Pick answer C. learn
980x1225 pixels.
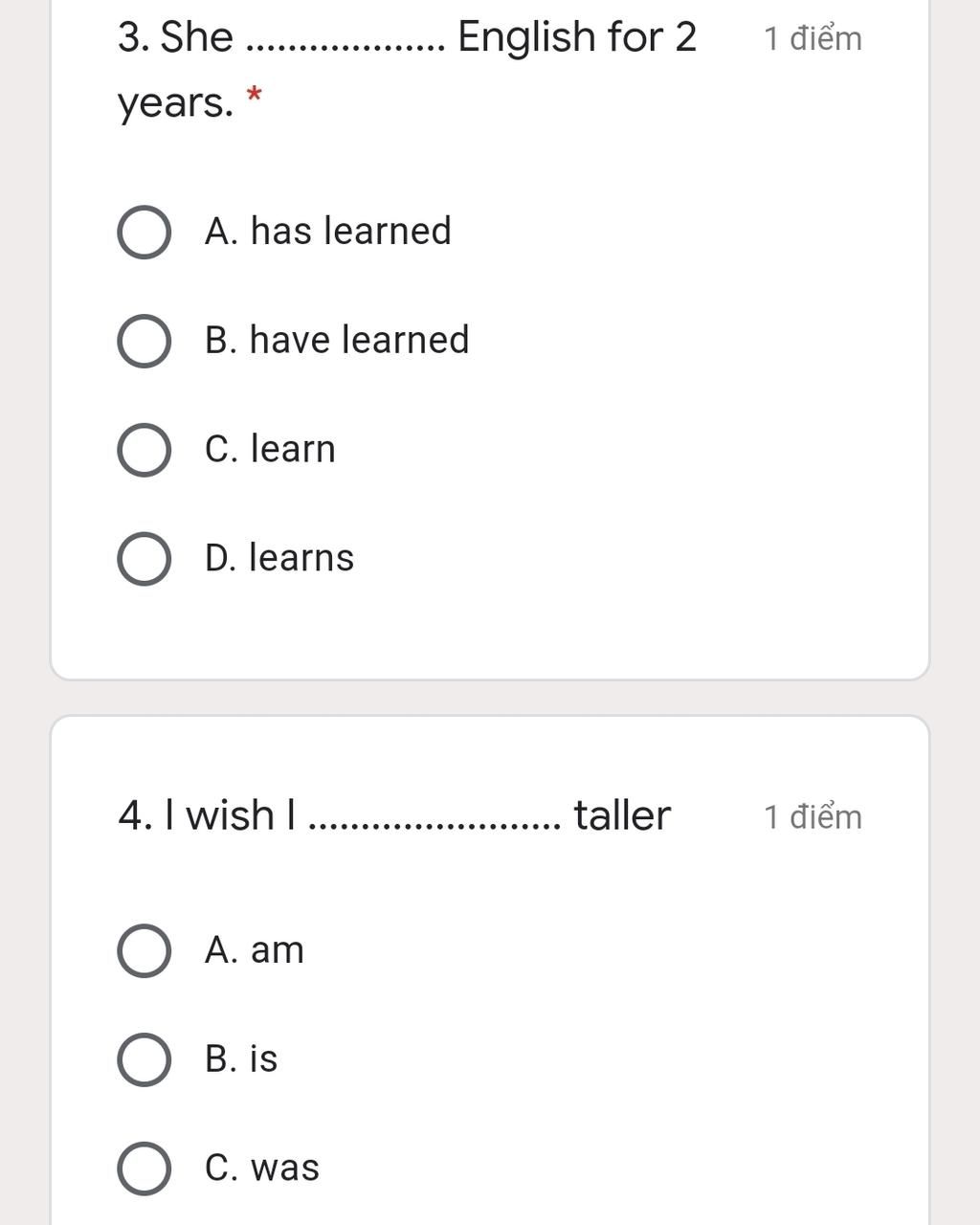(145, 450)
